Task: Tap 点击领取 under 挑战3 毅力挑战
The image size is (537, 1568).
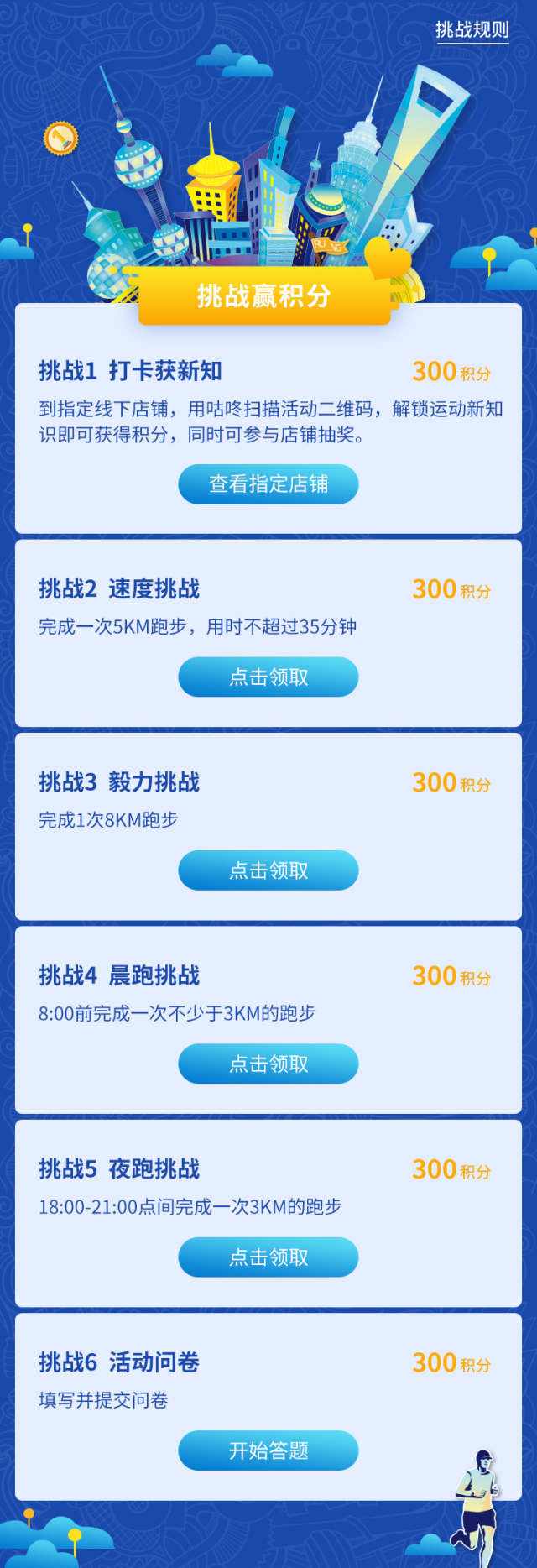Action: click(268, 870)
